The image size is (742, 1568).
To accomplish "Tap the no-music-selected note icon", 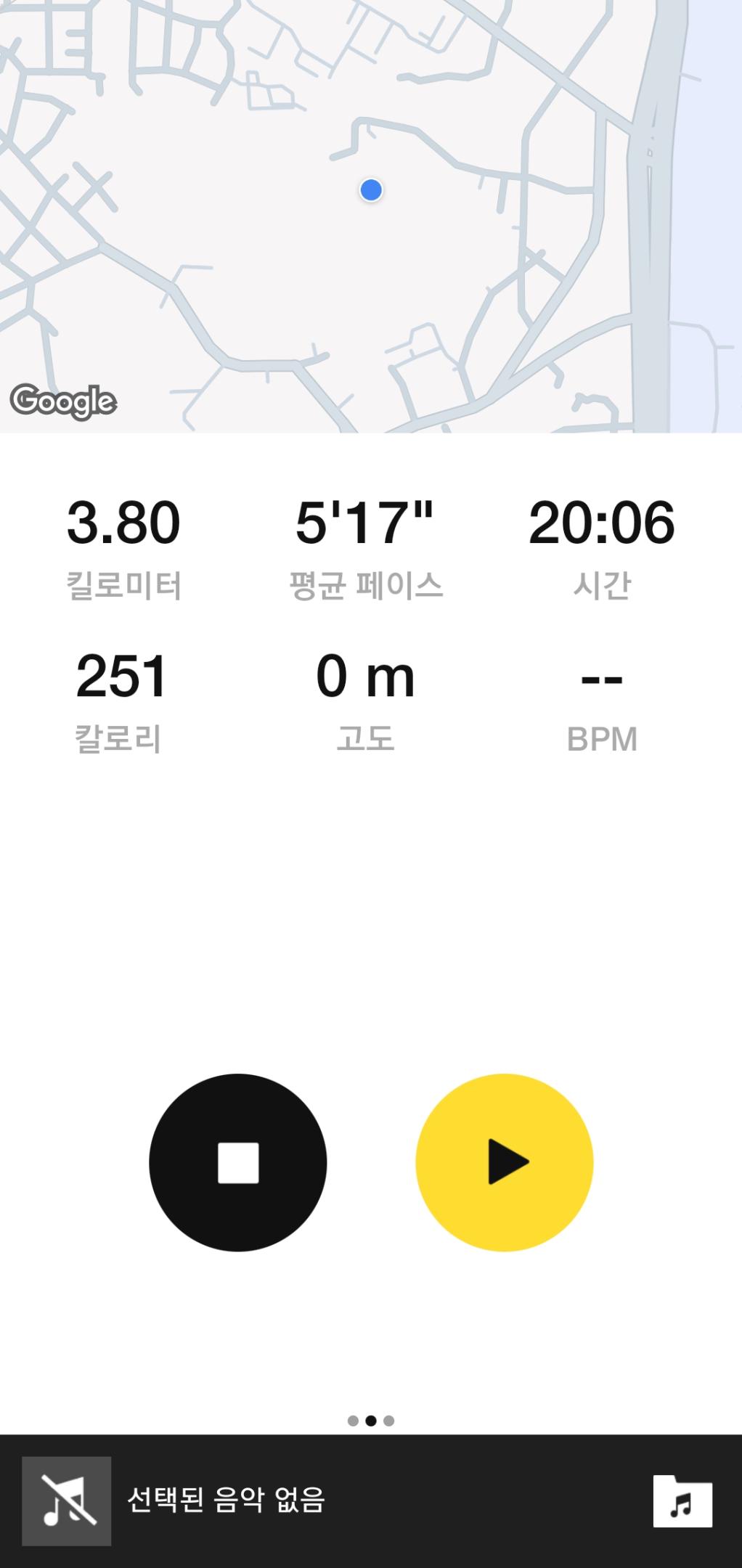I will [x=67, y=1500].
